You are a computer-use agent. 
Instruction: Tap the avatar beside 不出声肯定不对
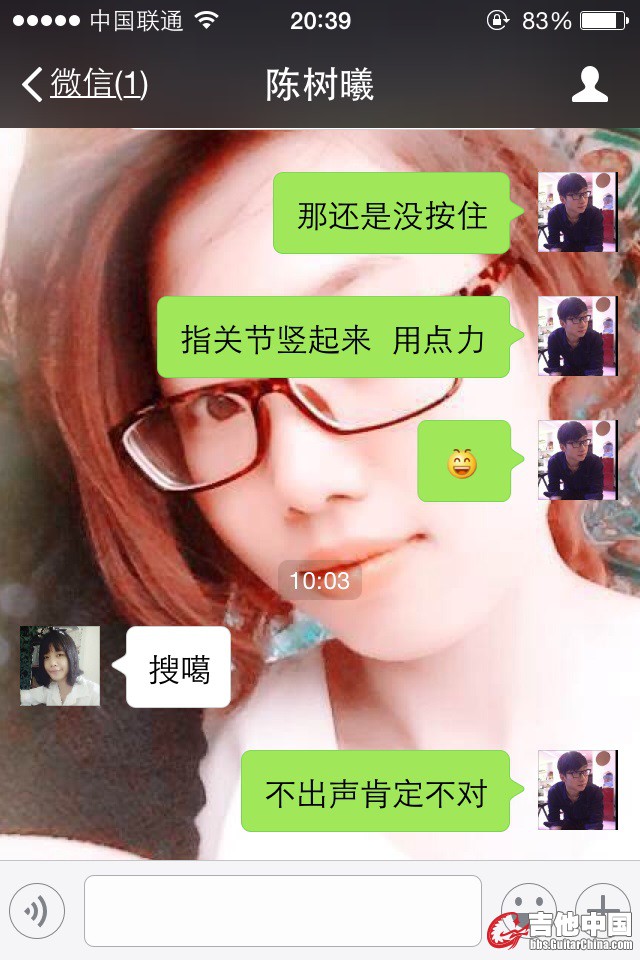(x=577, y=790)
